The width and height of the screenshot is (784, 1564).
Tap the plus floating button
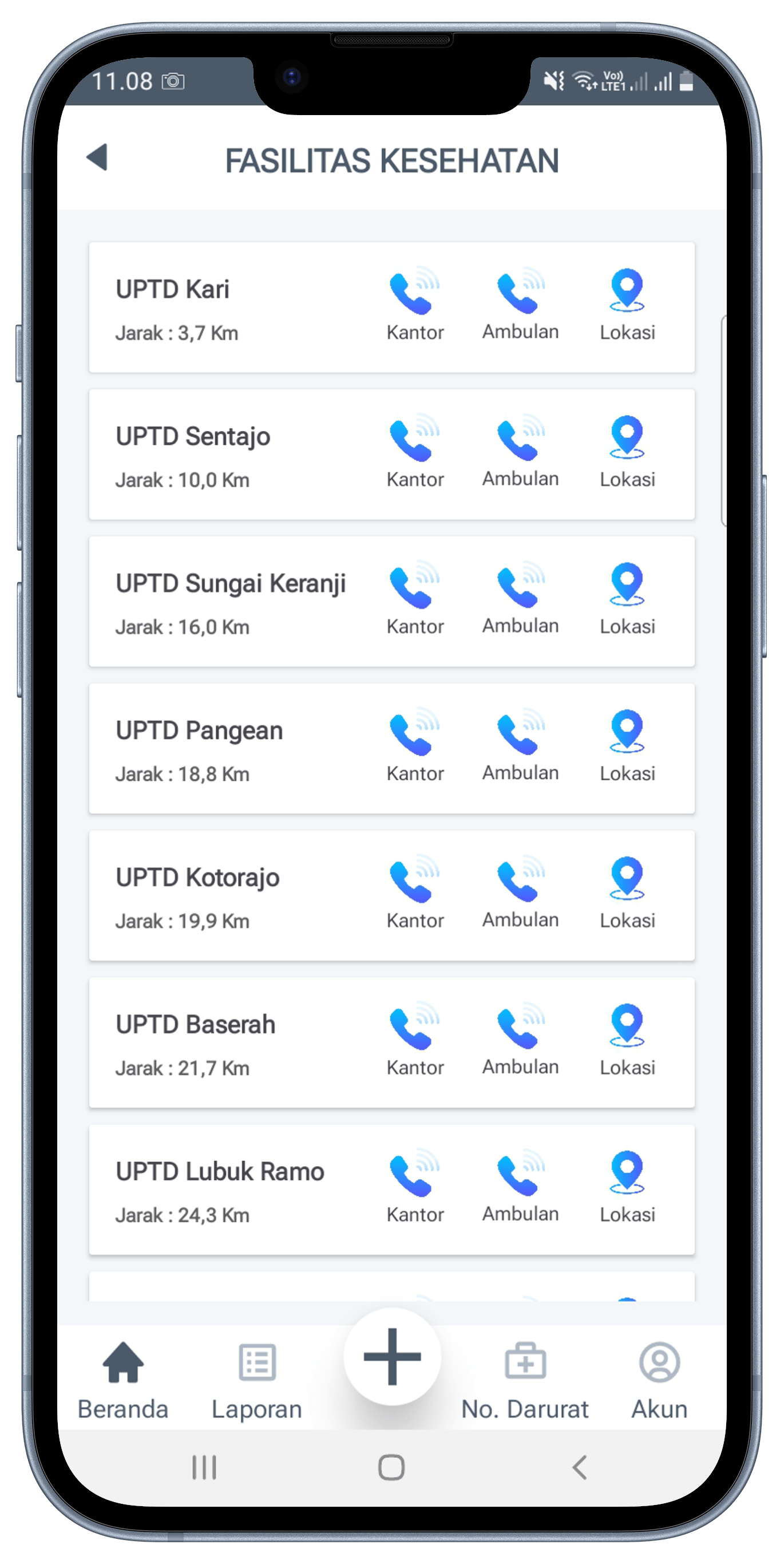392,1356
